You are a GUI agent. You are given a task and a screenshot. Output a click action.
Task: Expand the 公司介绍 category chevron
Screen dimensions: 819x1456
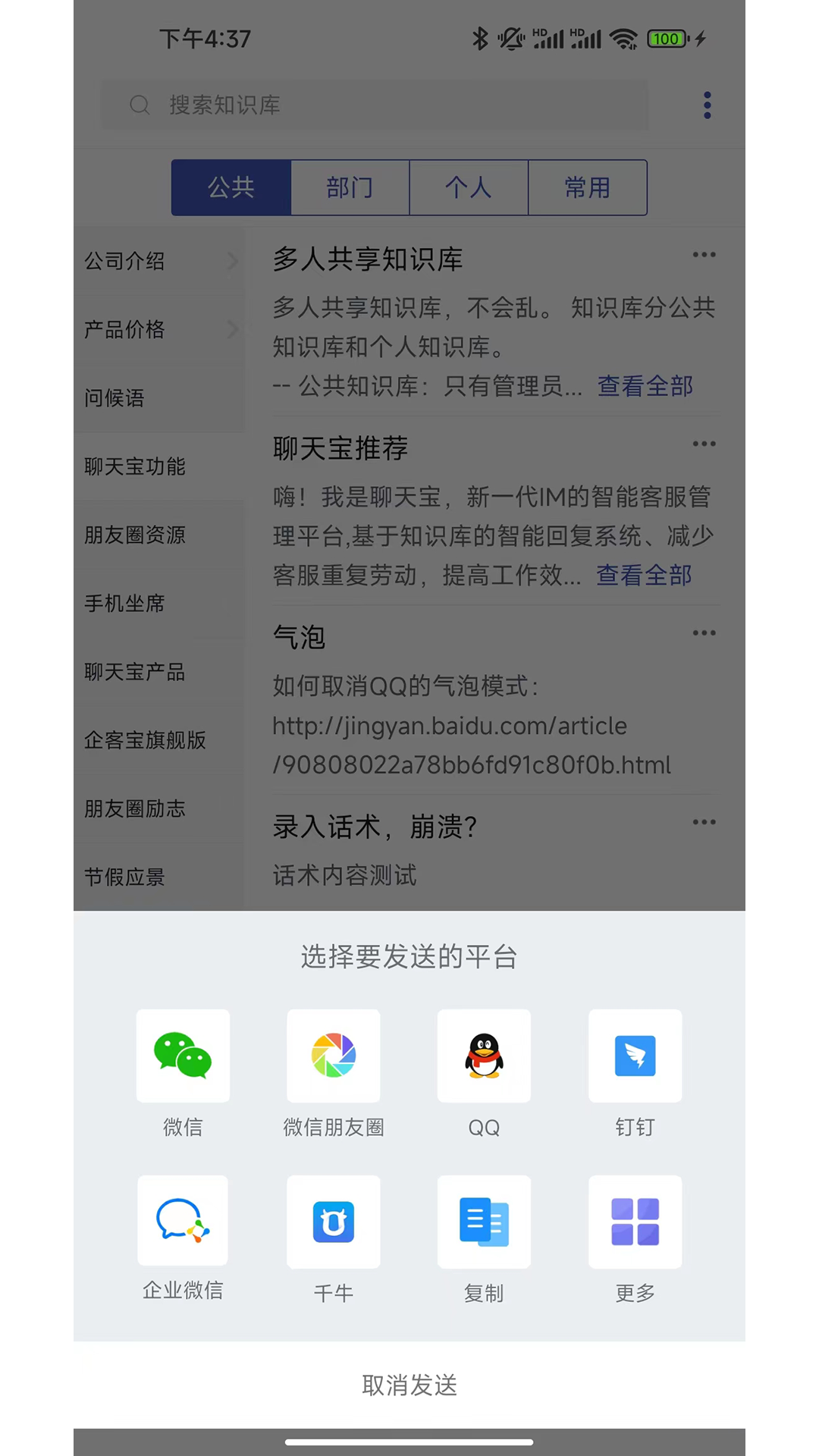(232, 261)
